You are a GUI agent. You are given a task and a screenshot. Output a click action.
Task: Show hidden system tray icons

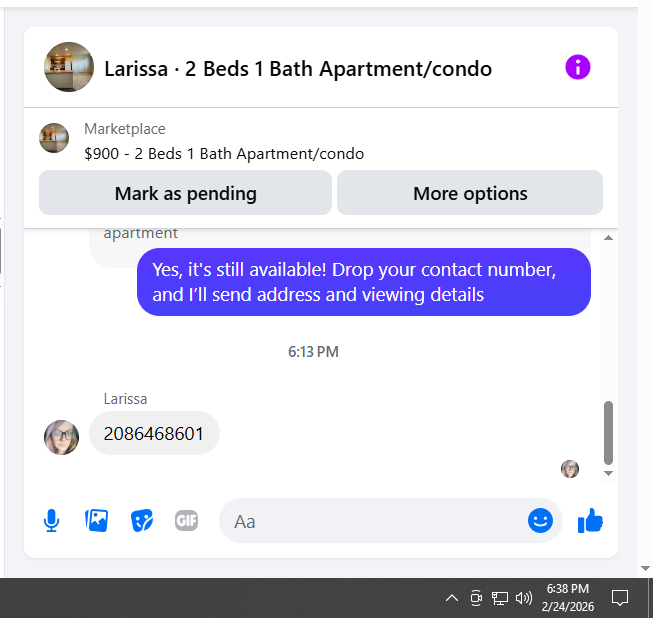click(x=452, y=598)
